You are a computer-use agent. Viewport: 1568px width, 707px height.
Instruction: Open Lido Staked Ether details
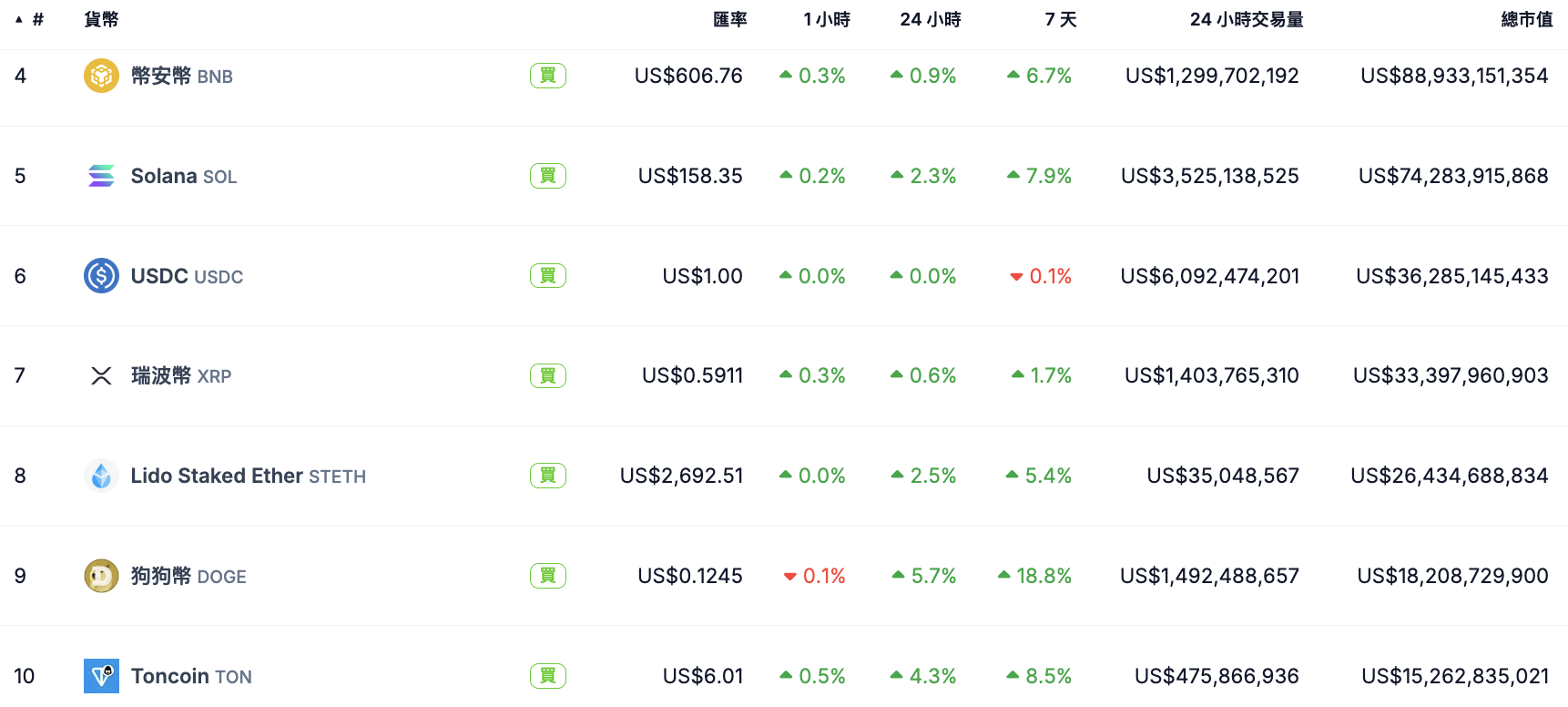(248, 476)
